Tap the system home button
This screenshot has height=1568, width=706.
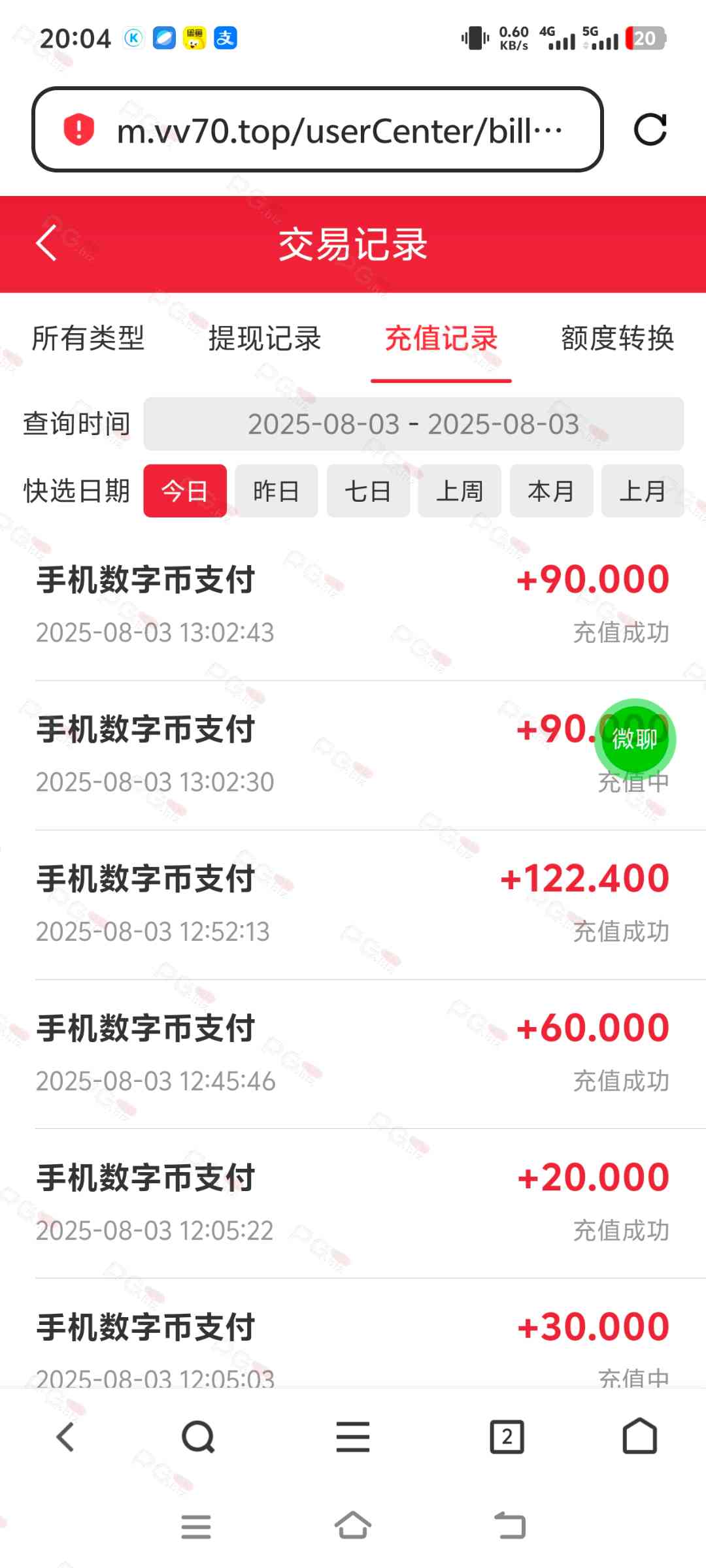point(353,1526)
